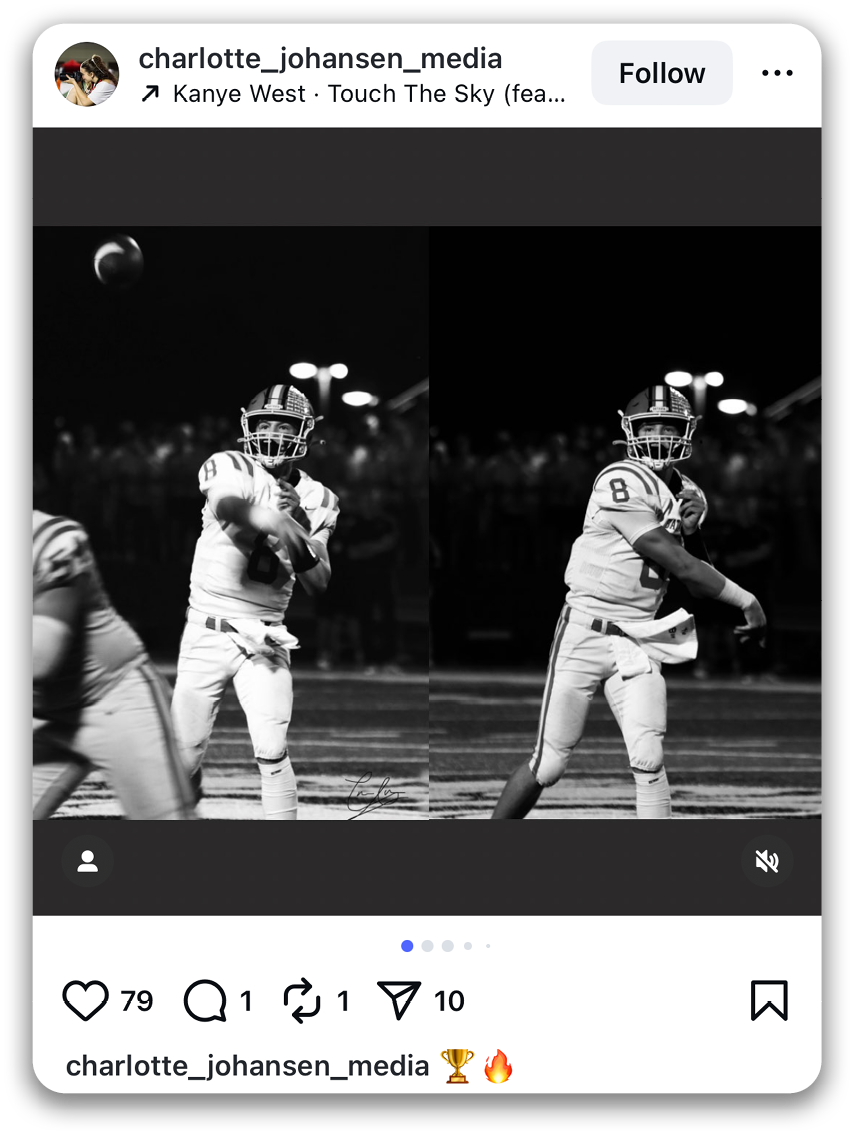Image resolution: width=854 pixels, height=1135 pixels.
Task: Share this post via paper plane
Action: tap(399, 1001)
